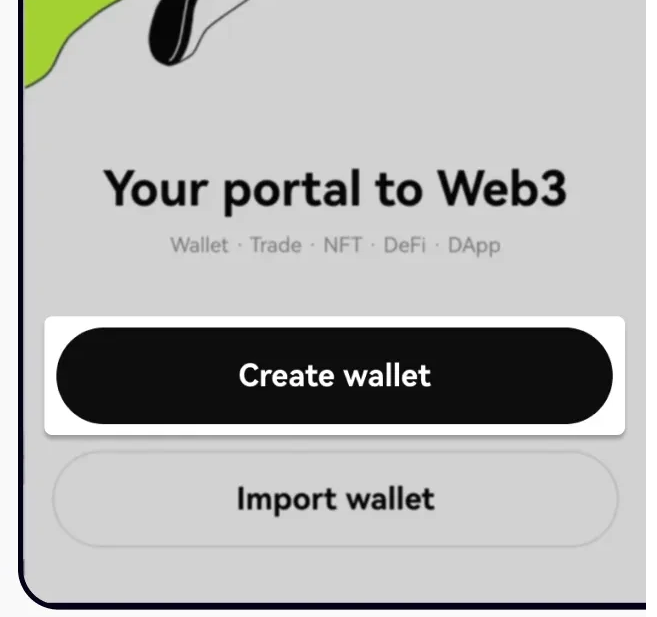Choose Import wallet instead
This screenshot has height=617, width=657.
[x=334, y=498]
